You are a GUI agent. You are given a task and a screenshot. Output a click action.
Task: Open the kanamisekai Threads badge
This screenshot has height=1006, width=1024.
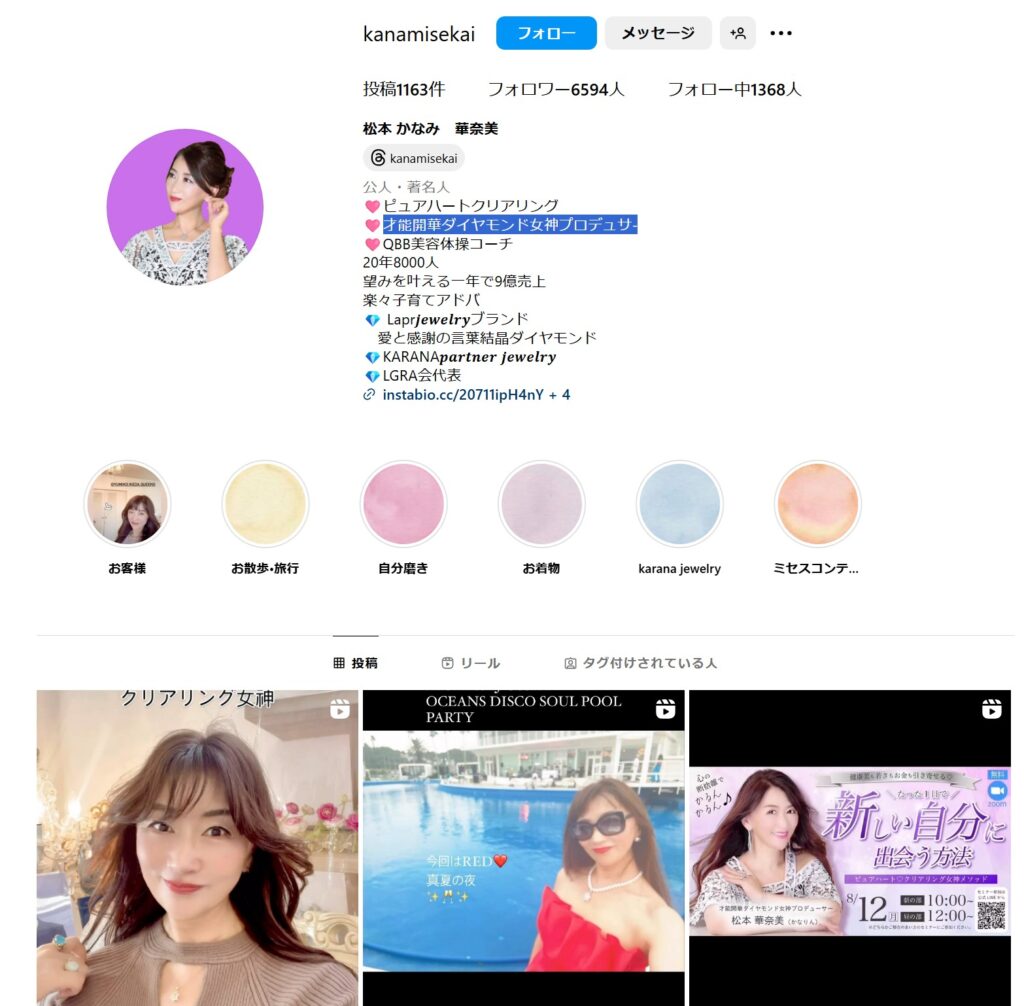tap(414, 158)
